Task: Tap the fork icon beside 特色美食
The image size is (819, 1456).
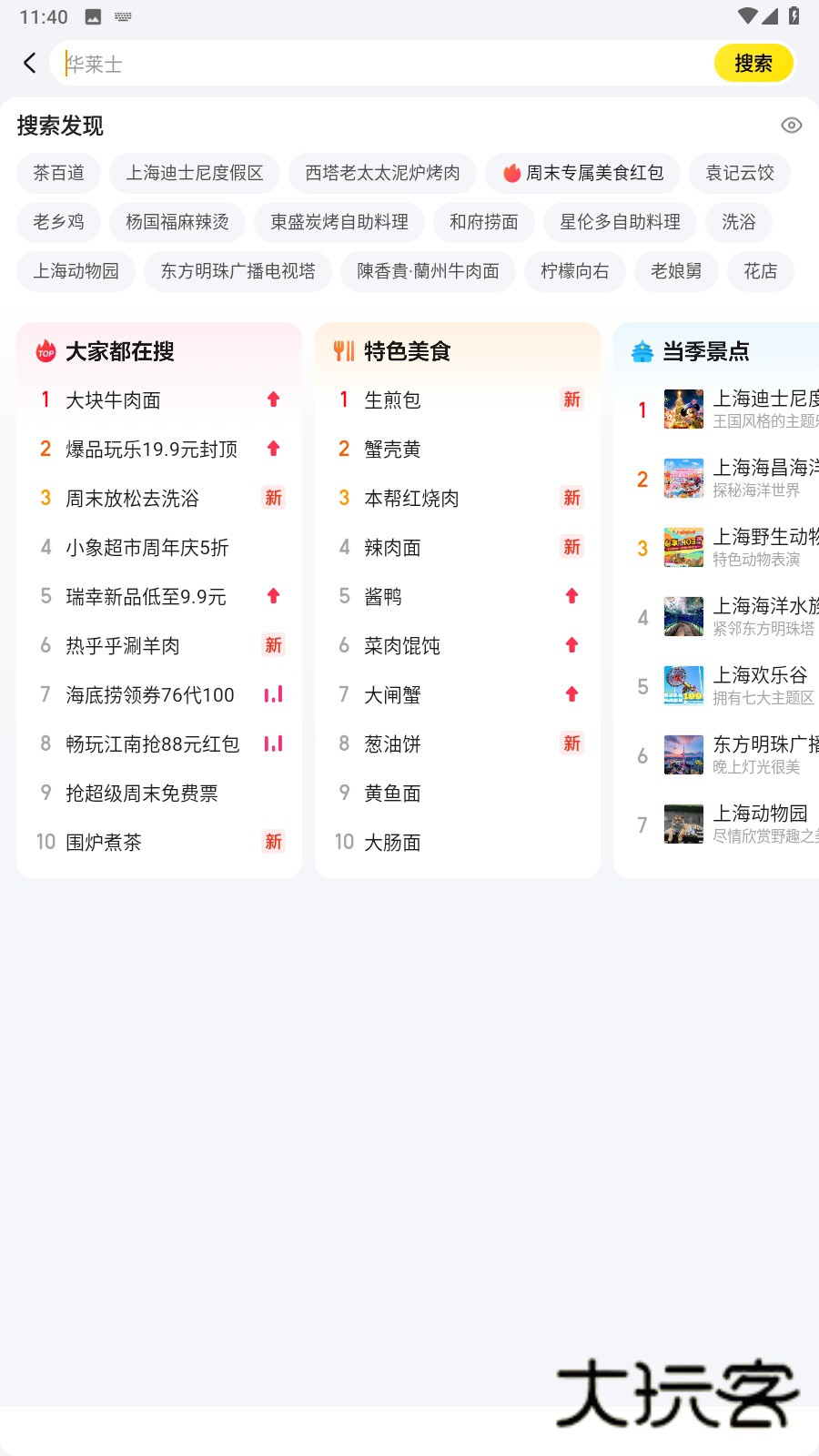Action: click(342, 350)
